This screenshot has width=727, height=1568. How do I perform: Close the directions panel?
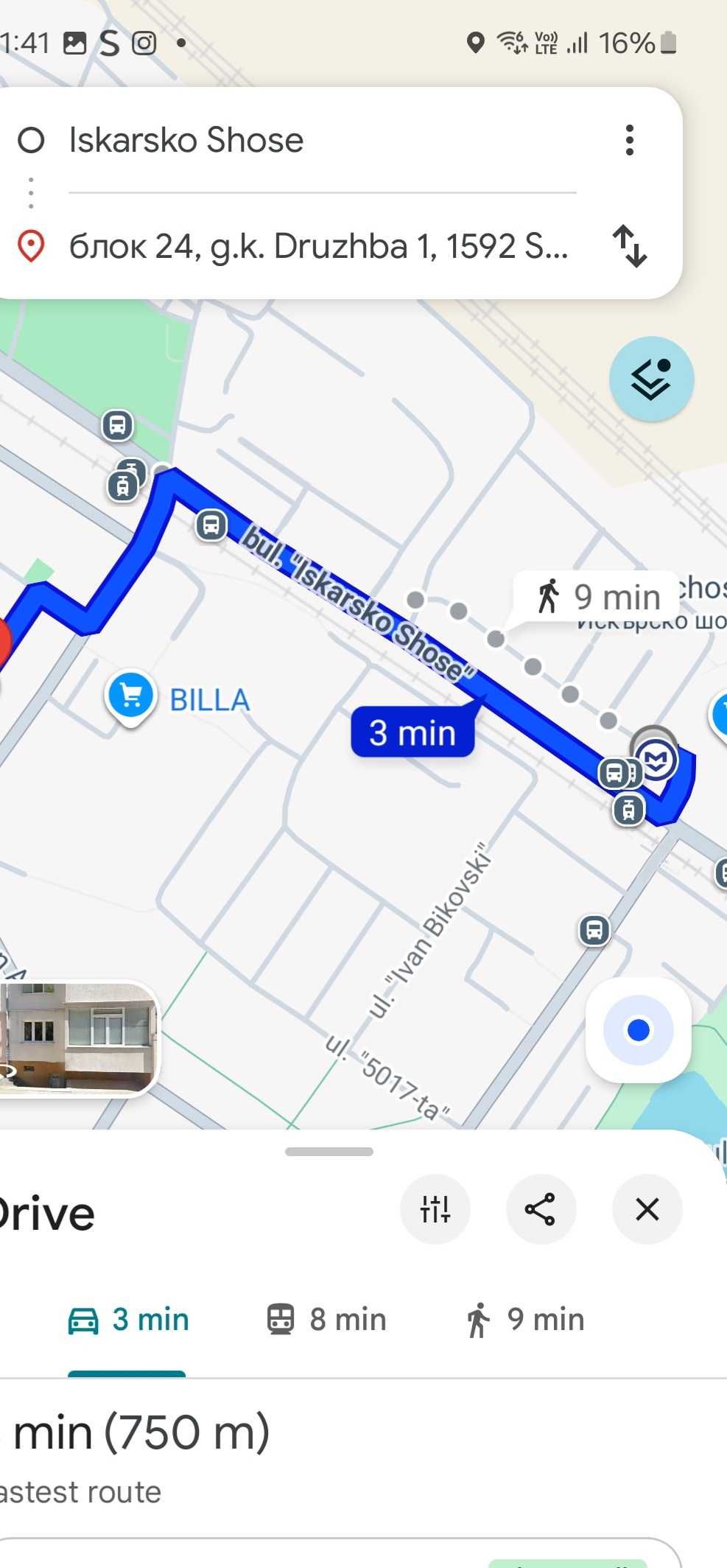[647, 1209]
